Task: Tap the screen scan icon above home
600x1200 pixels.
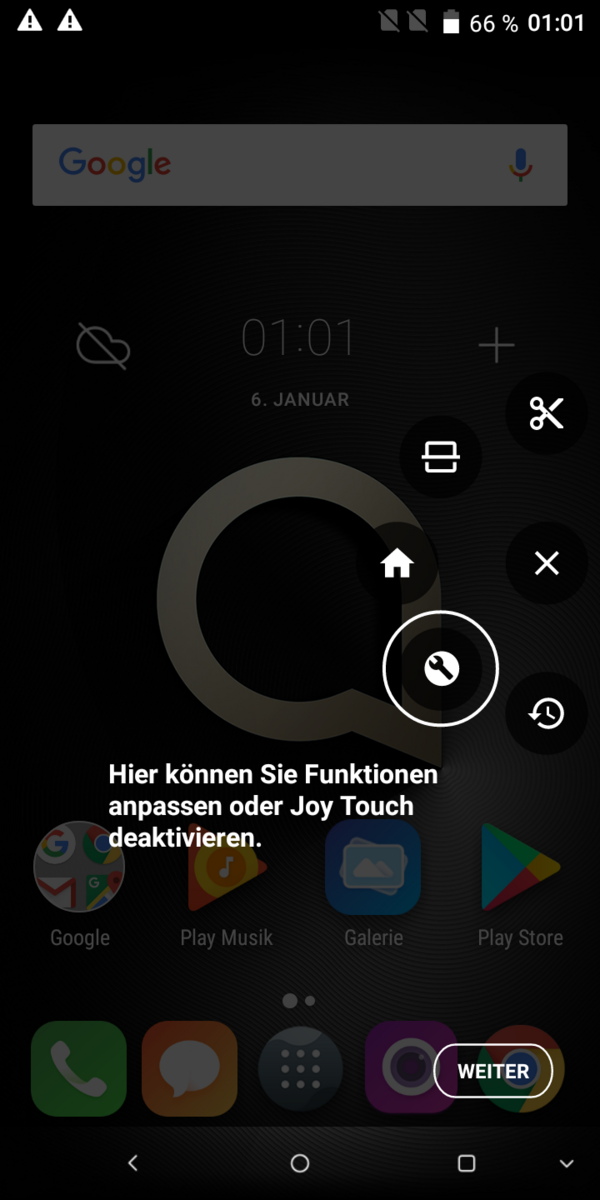Action: (441, 459)
